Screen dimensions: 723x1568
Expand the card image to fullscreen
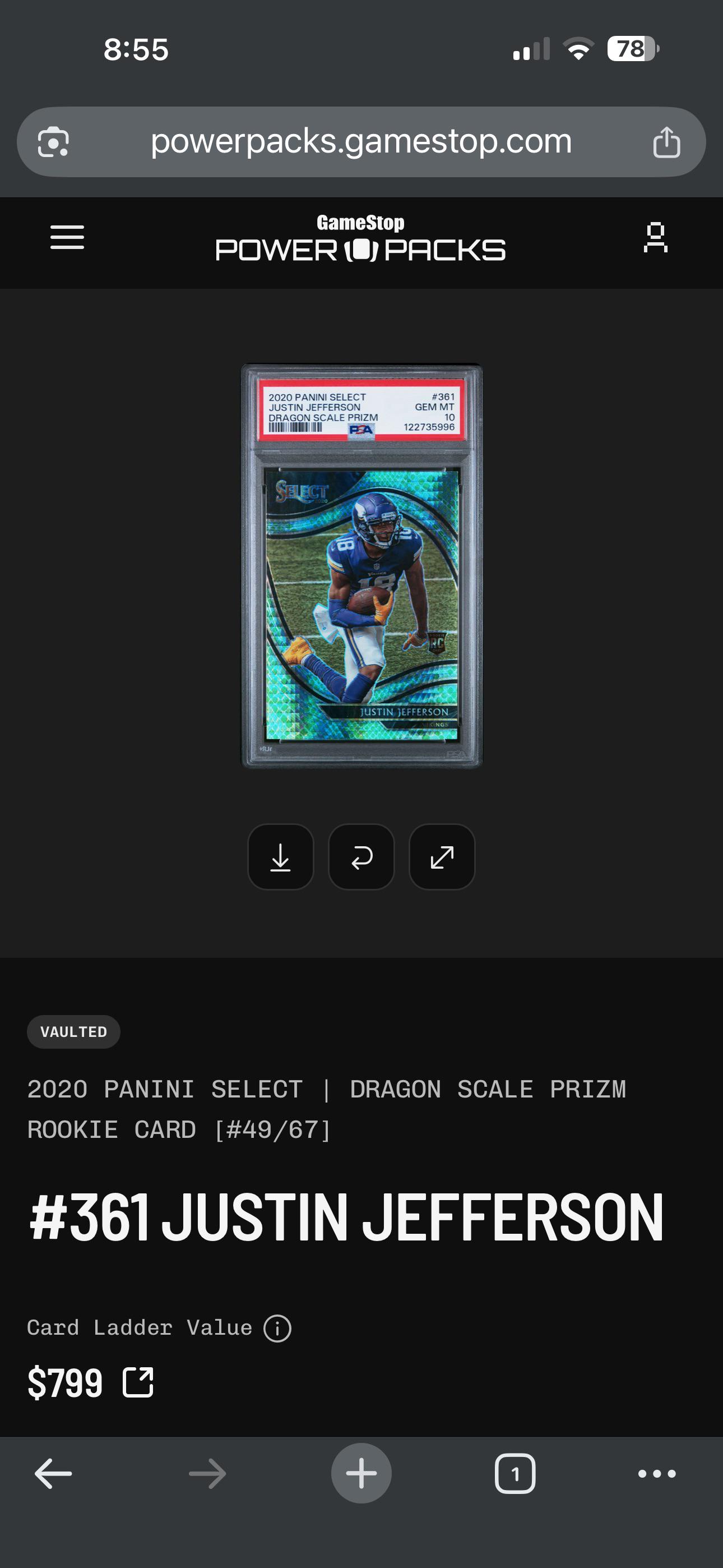coord(442,857)
